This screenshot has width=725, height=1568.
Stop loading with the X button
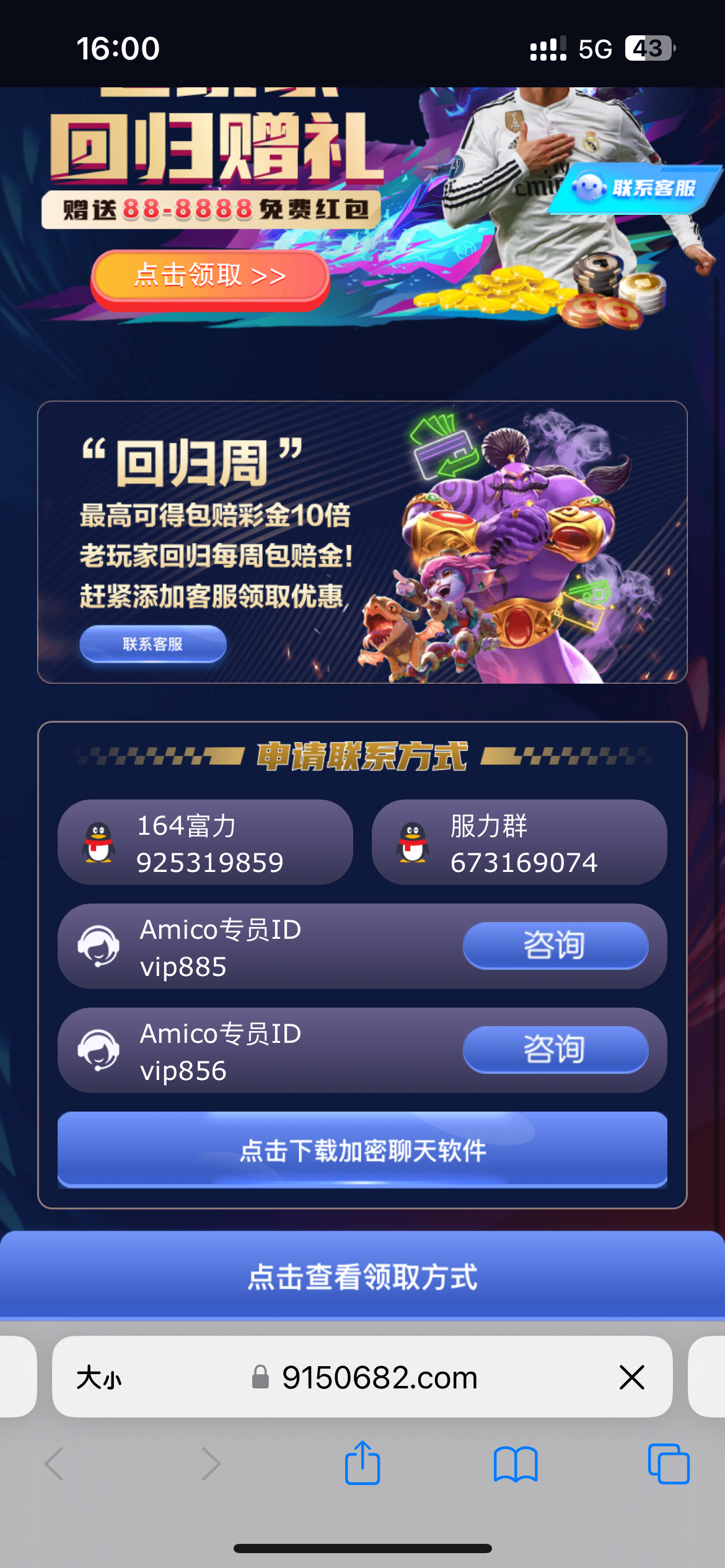pyautogui.click(x=631, y=1378)
